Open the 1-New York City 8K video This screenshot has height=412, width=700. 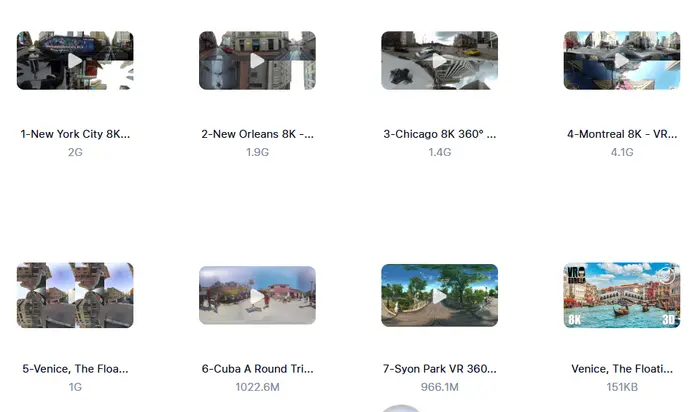click(x=75, y=60)
